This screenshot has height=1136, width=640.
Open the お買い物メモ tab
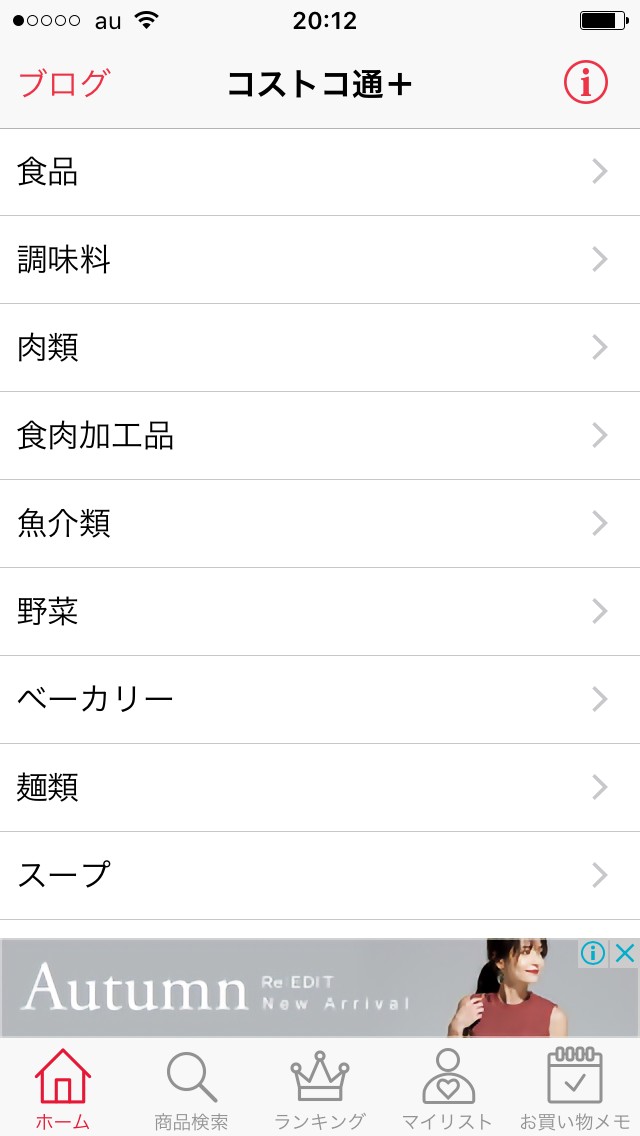click(575, 1088)
